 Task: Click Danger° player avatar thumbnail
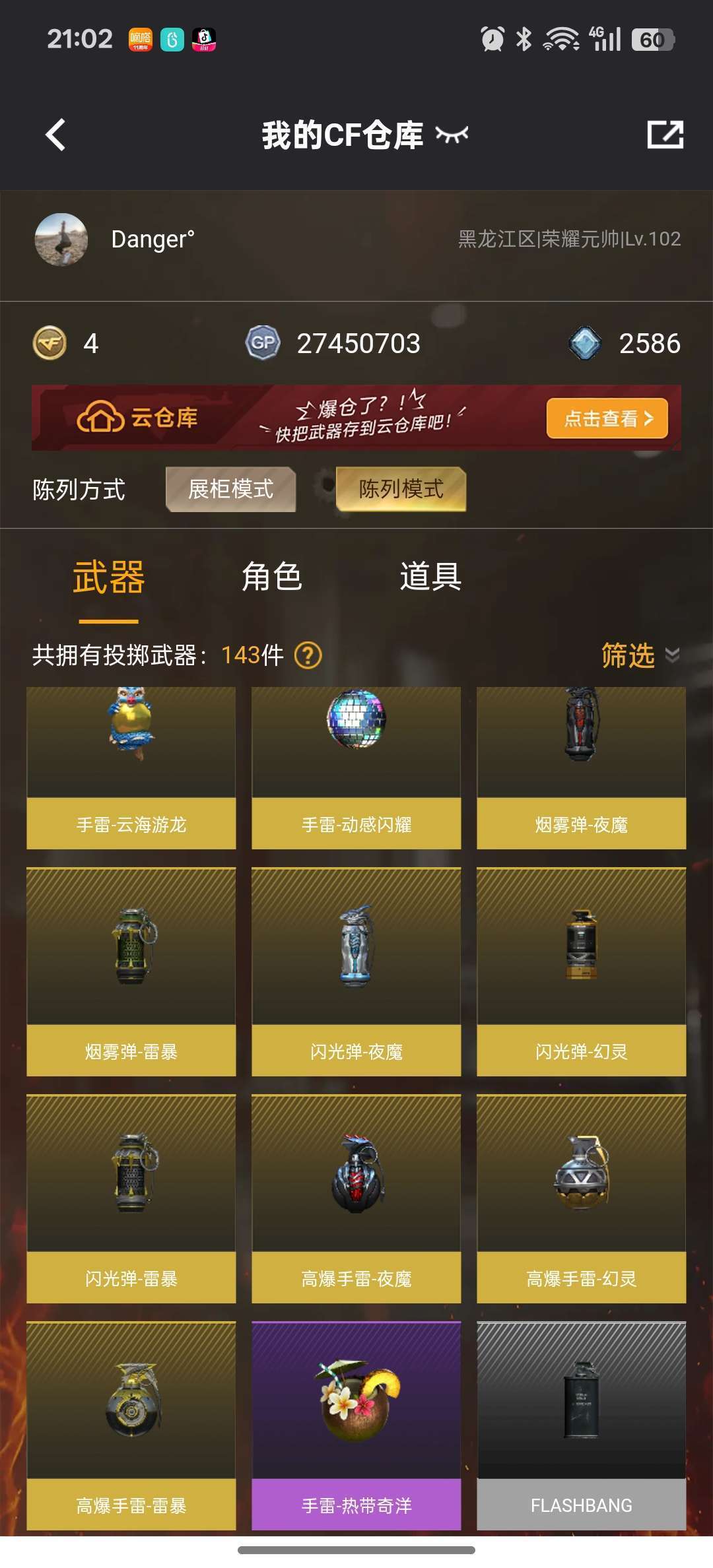(61, 240)
